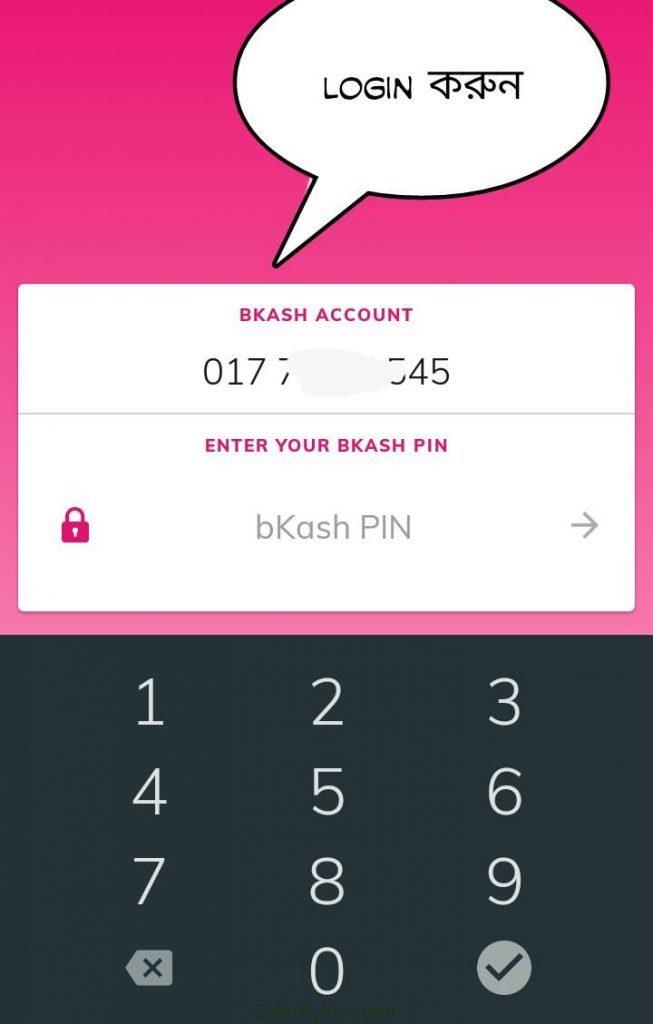The height and width of the screenshot is (1024, 653).
Task: Tap the bKash PIN input field
Action: coord(333,527)
